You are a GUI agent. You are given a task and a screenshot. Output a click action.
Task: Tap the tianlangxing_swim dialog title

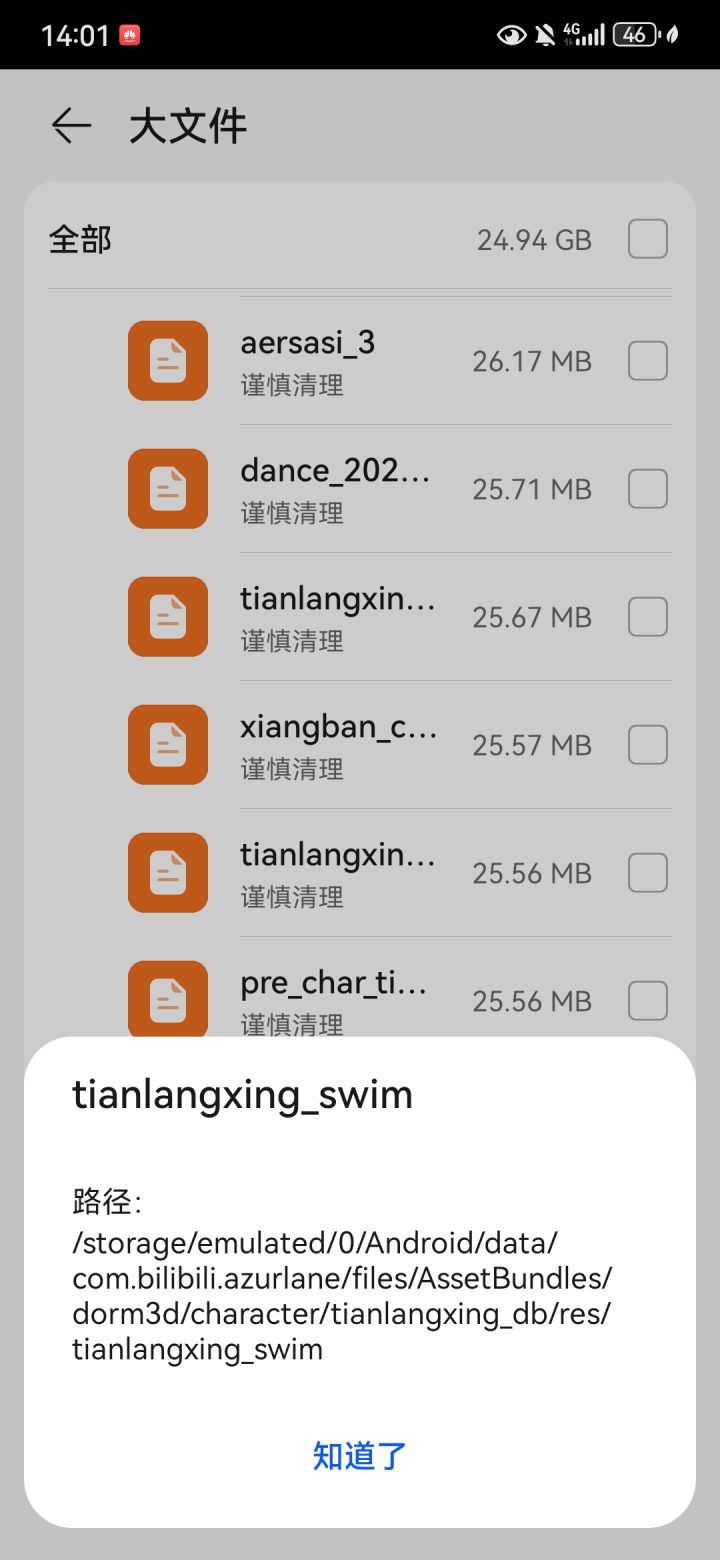click(242, 1094)
